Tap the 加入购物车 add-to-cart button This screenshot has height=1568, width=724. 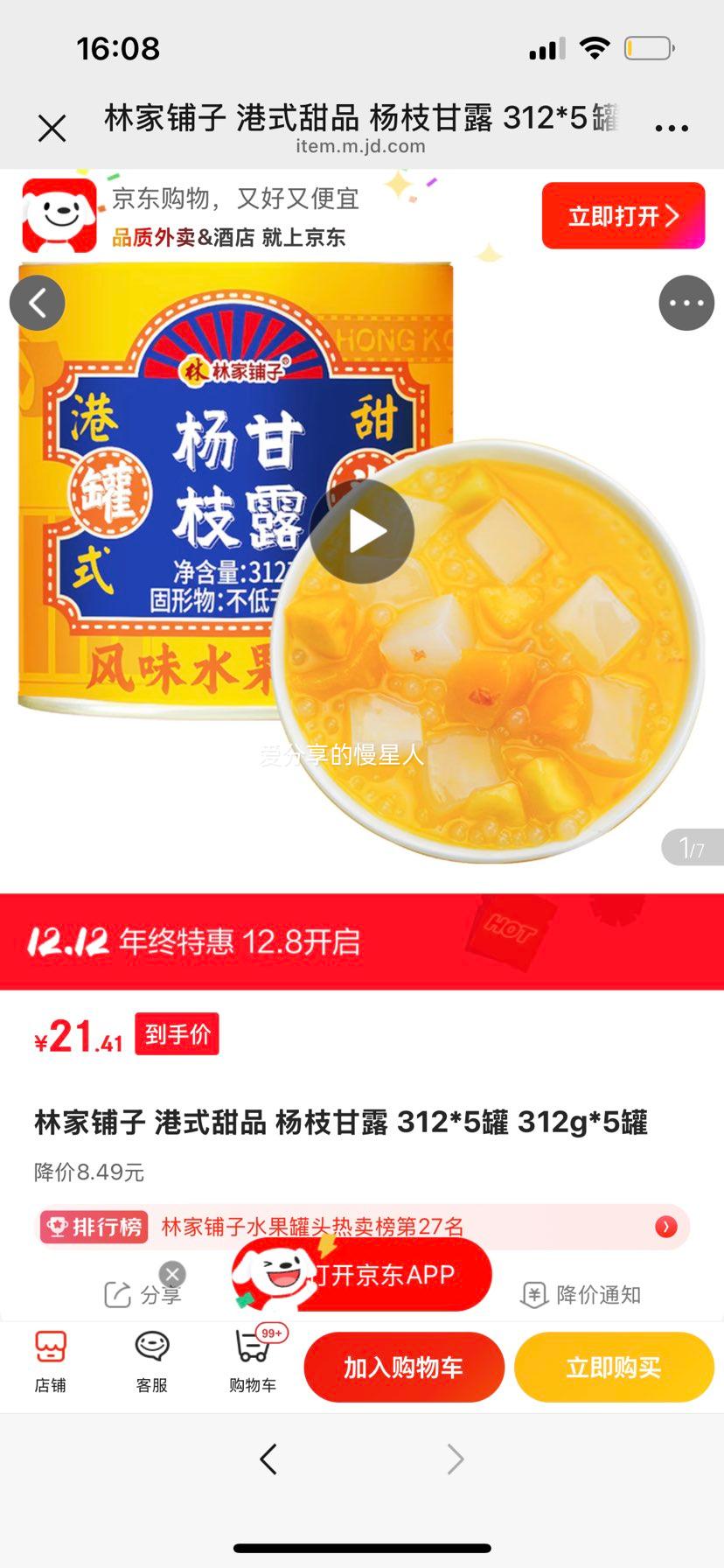point(404,1367)
